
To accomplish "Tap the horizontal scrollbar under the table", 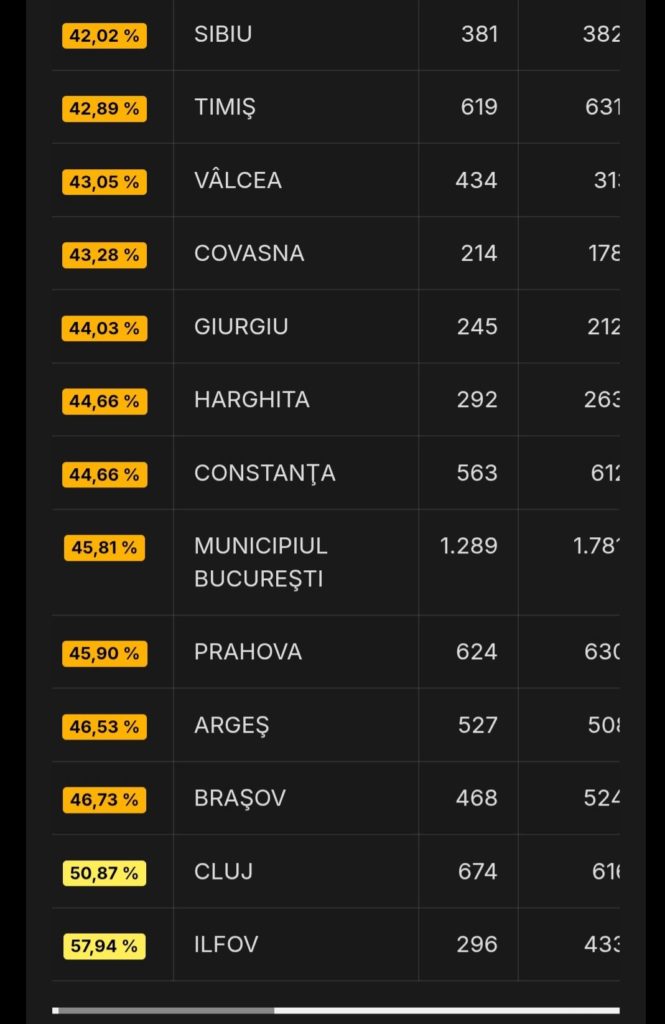I will pos(166,1010).
